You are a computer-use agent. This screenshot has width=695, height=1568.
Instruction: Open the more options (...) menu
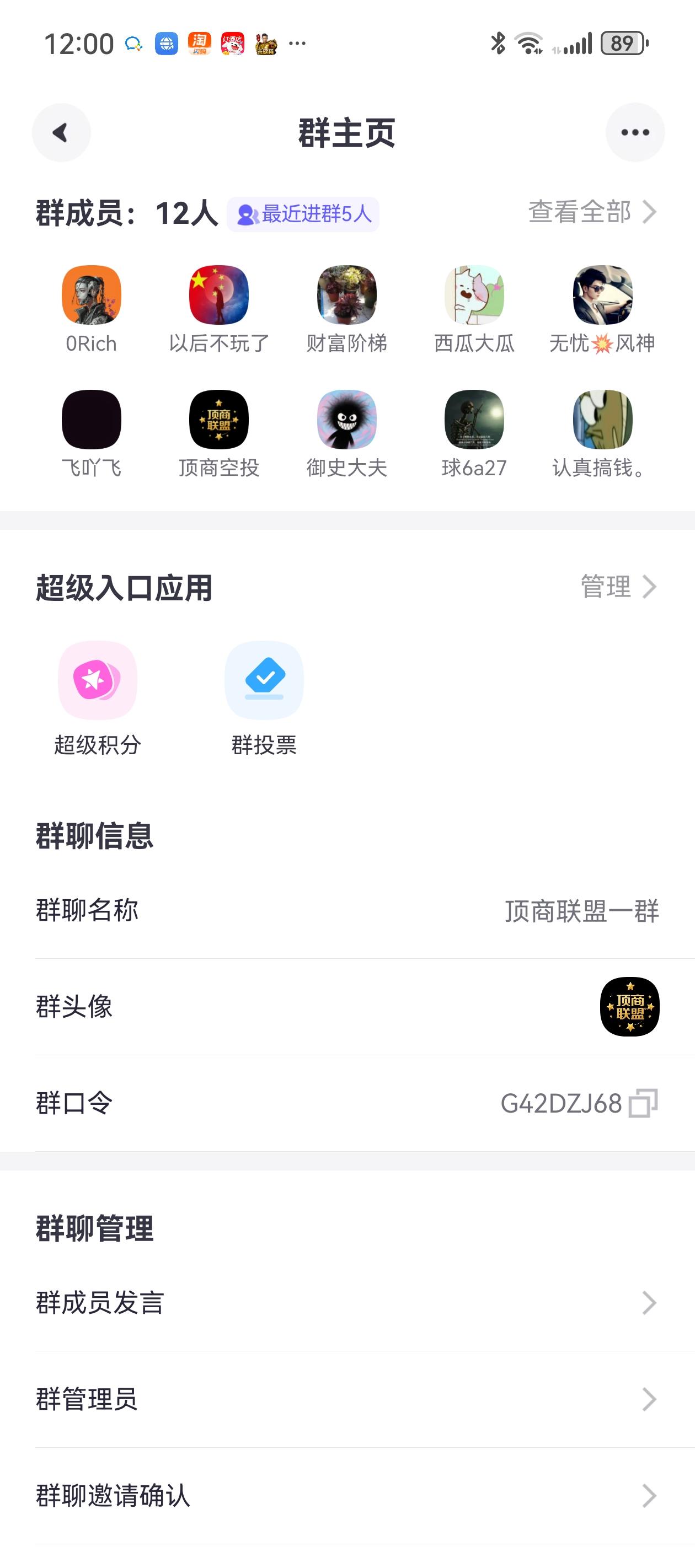pyautogui.click(x=635, y=132)
